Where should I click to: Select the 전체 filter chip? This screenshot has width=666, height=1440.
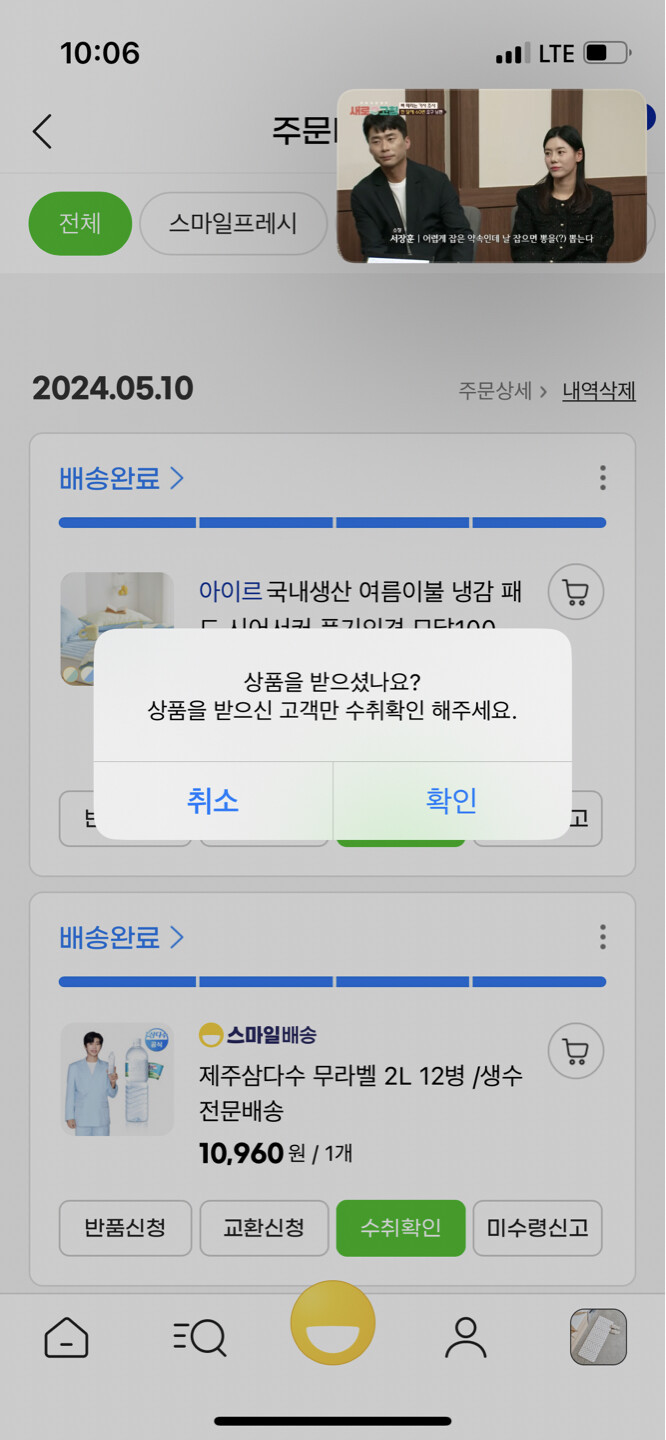[80, 223]
